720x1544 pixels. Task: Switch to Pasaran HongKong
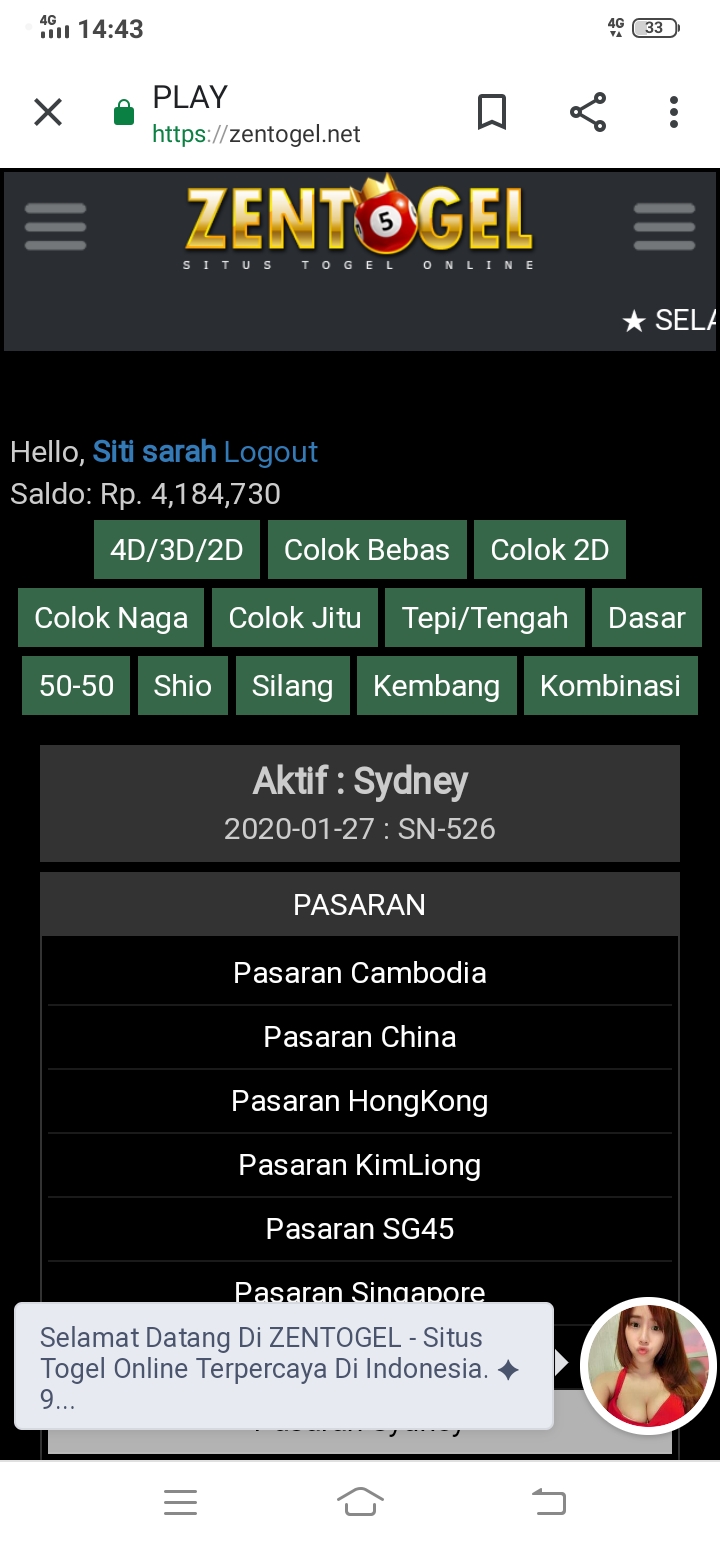(360, 1101)
